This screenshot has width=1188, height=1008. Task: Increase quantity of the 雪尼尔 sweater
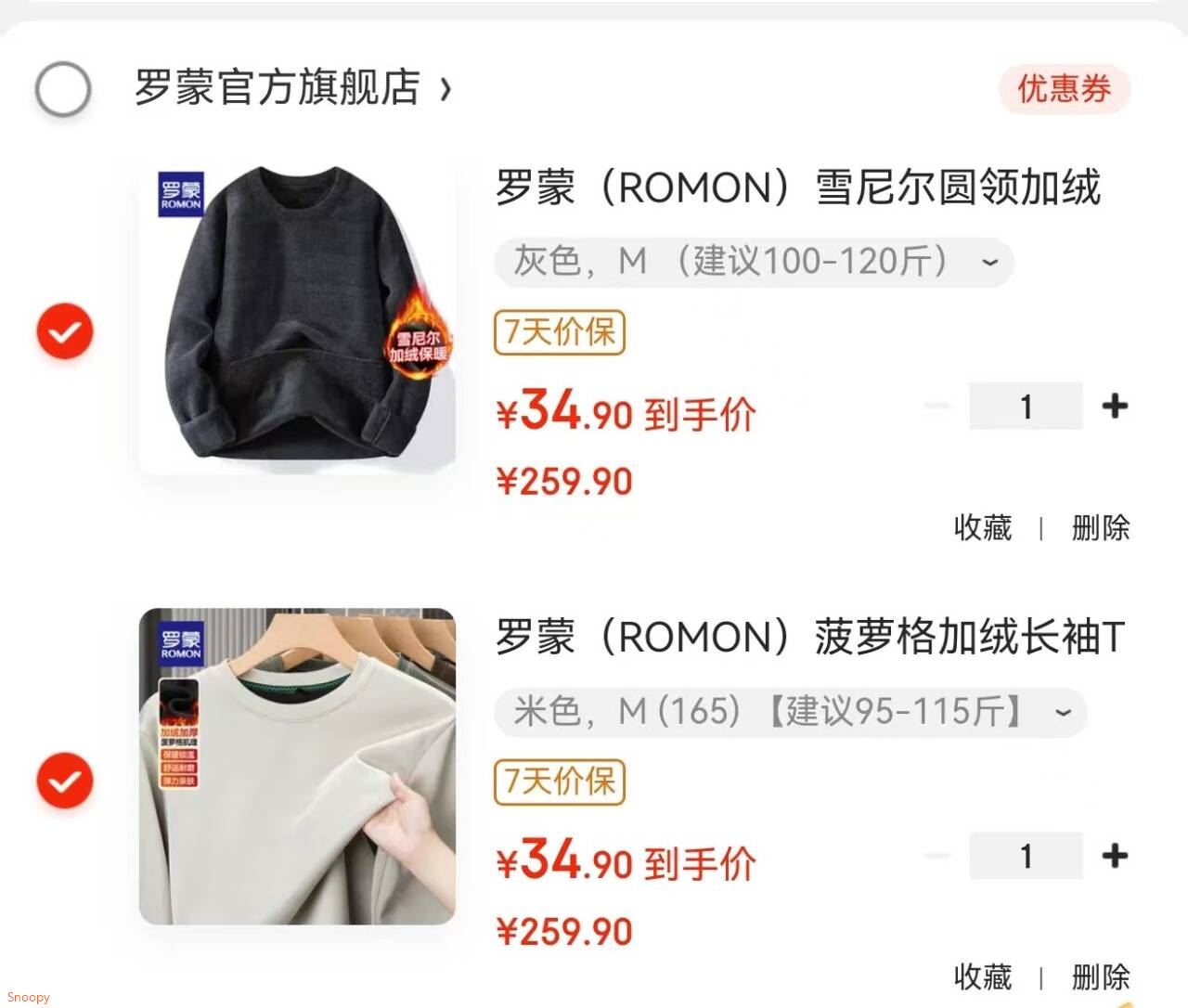1114,406
